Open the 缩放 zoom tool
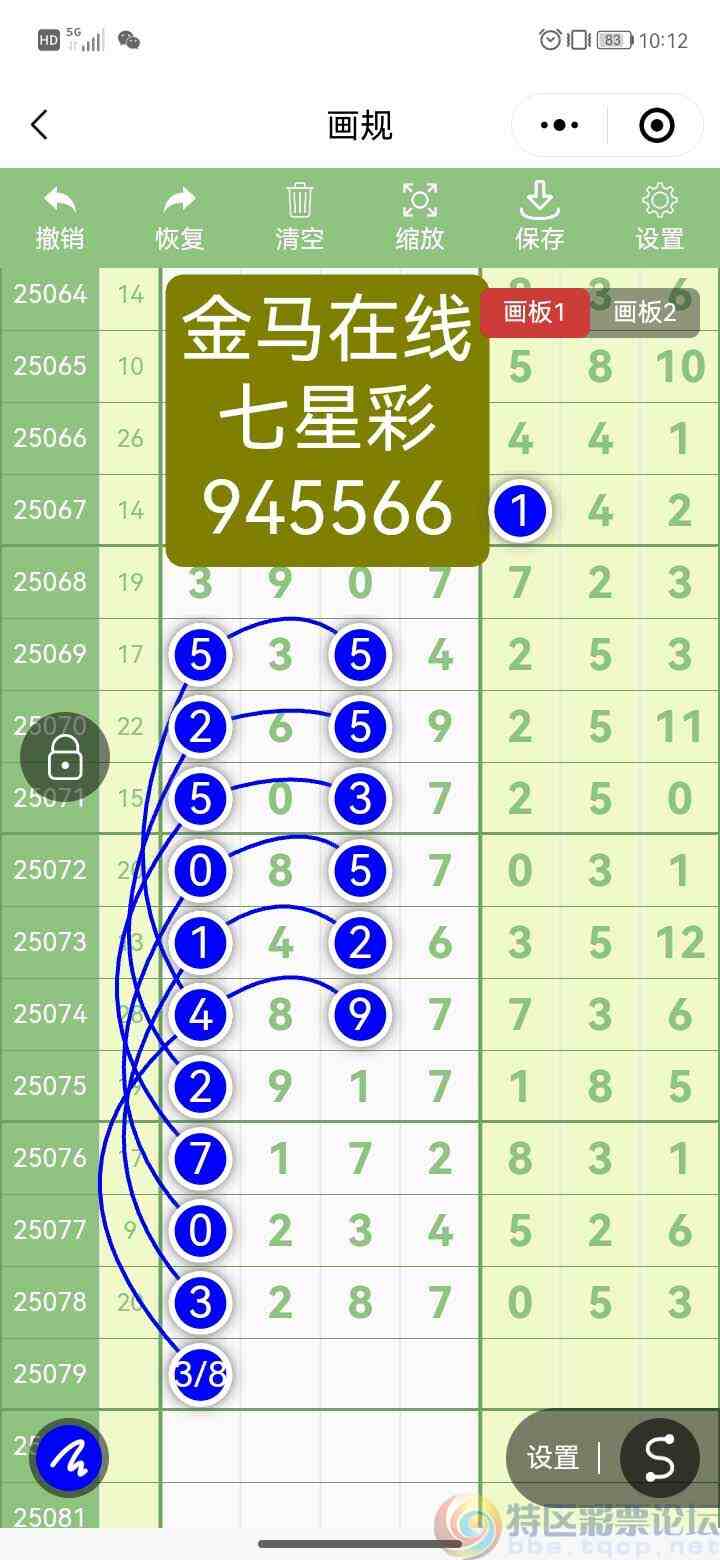This screenshot has width=720, height=1560. point(419,213)
